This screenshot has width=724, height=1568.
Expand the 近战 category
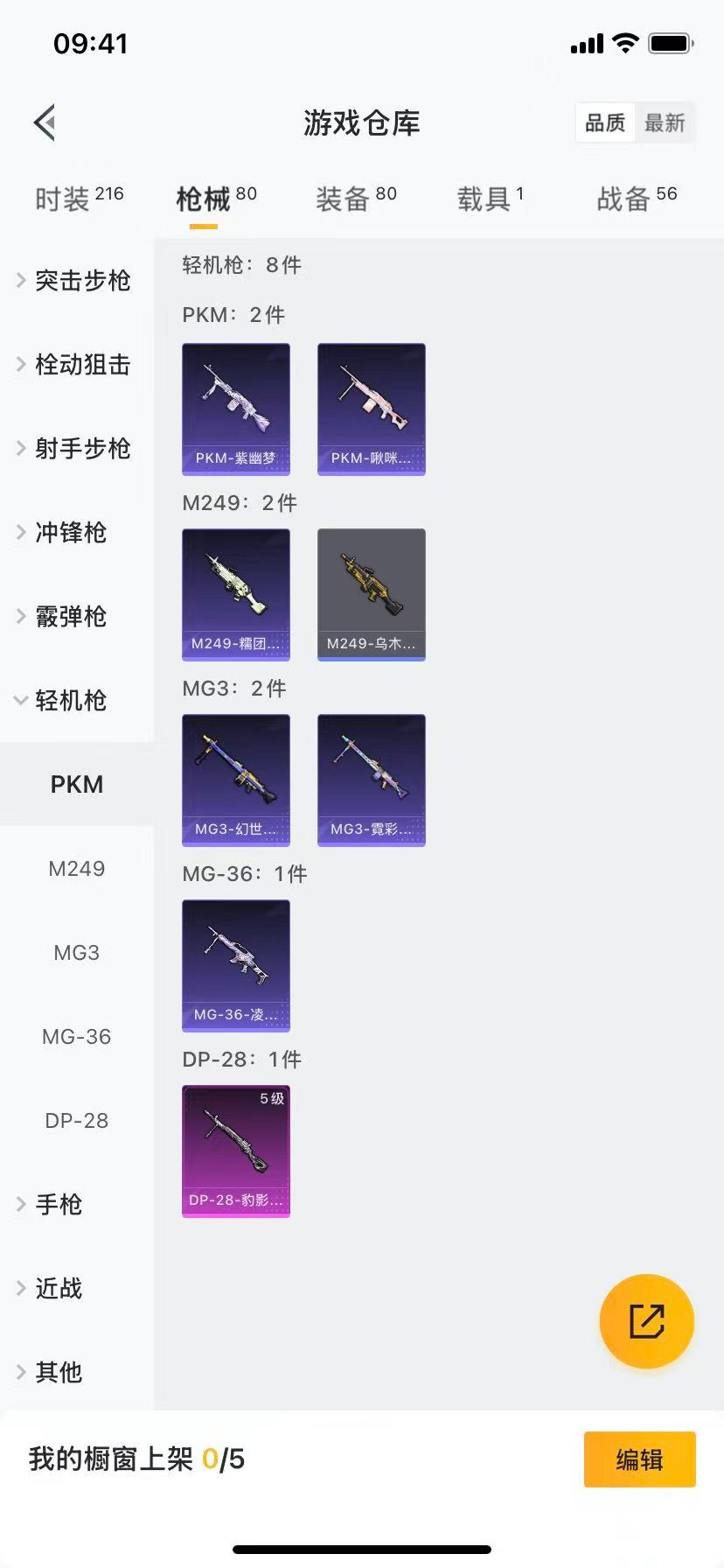[x=59, y=1288]
